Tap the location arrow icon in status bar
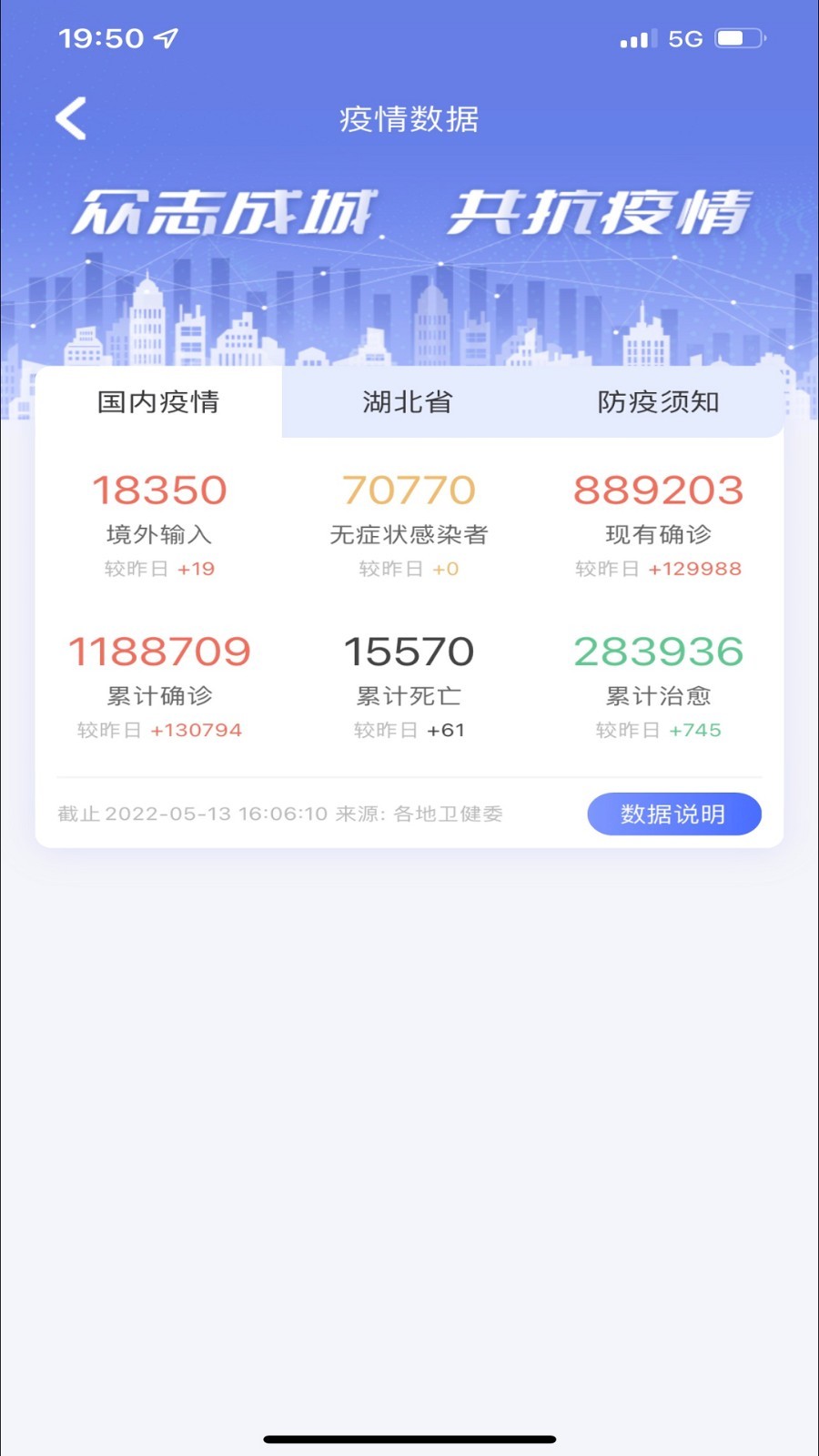Image resolution: width=819 pixels, height=1456 pixels. [x=164, y=38]
